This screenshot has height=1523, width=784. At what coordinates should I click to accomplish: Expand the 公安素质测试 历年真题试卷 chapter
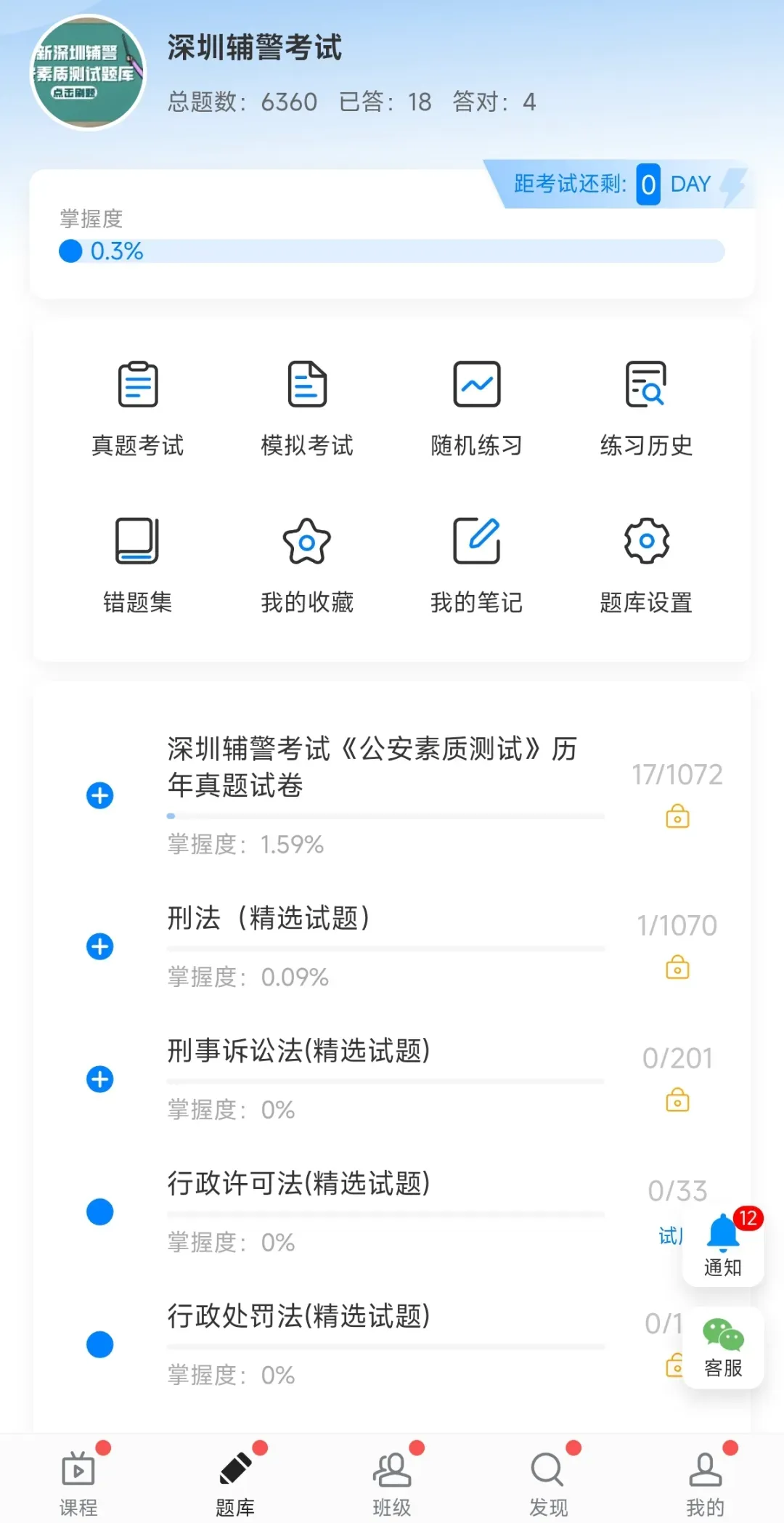point(100,795)
